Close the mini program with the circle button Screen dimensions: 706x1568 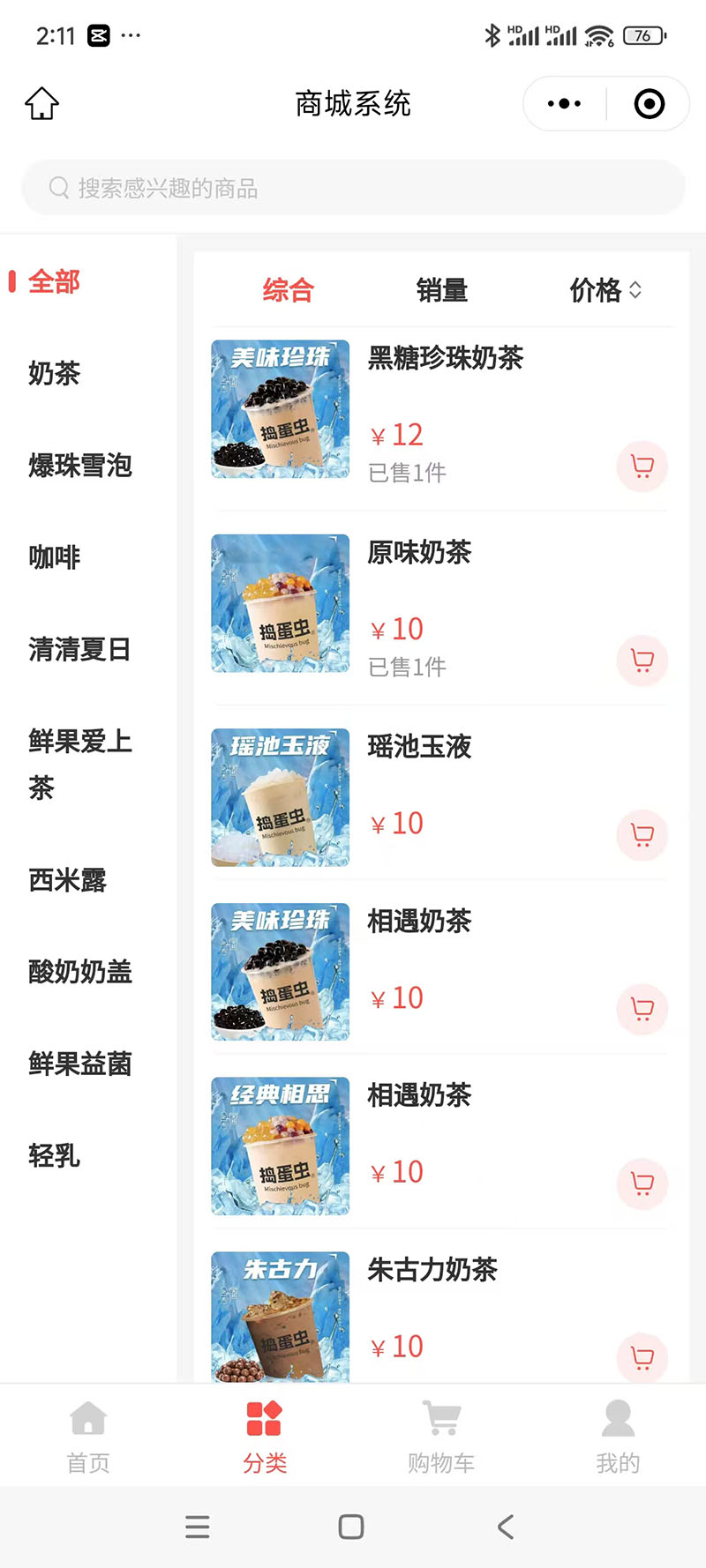650,103
